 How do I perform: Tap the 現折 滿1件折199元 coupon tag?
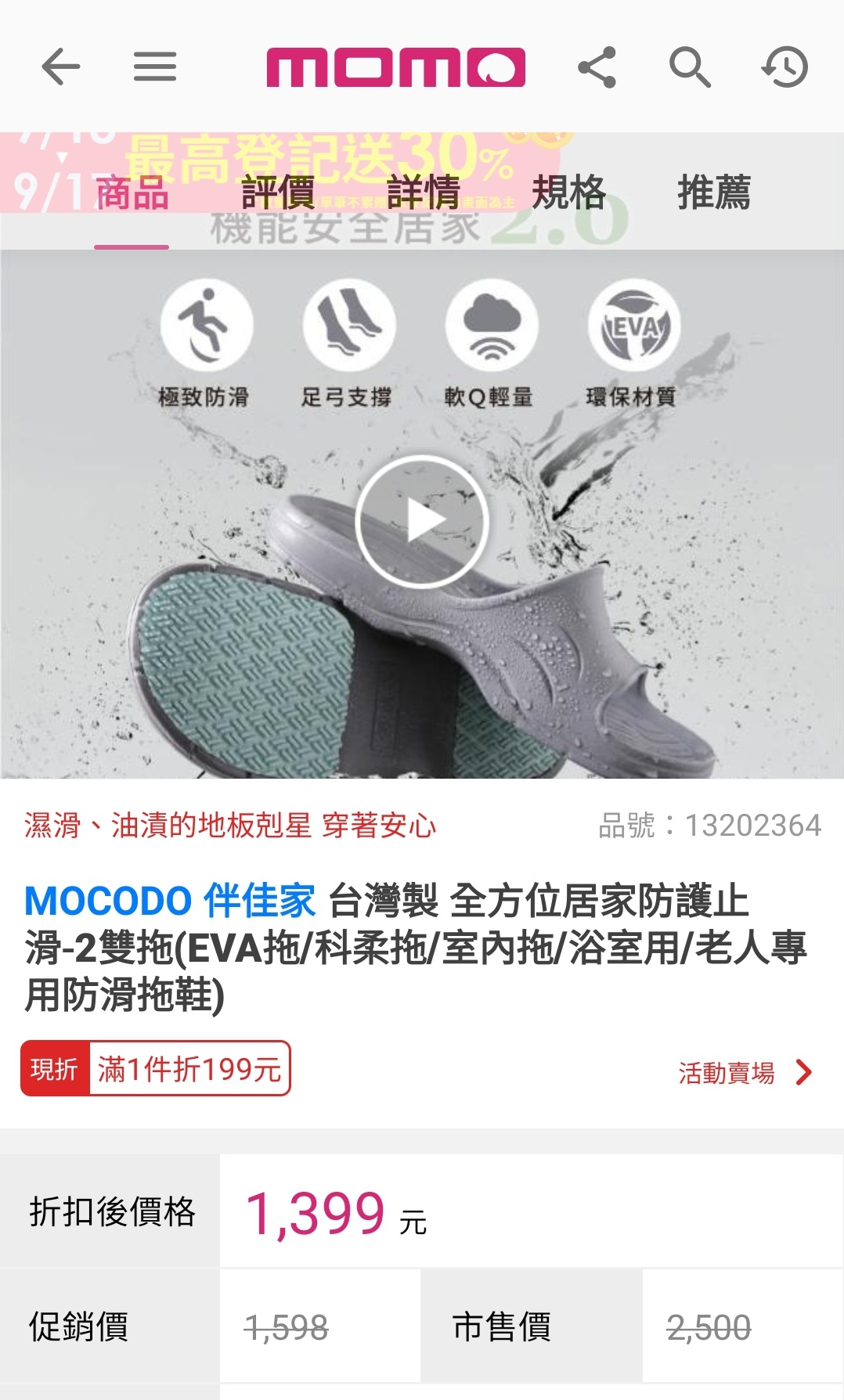tap(156, 1068)
